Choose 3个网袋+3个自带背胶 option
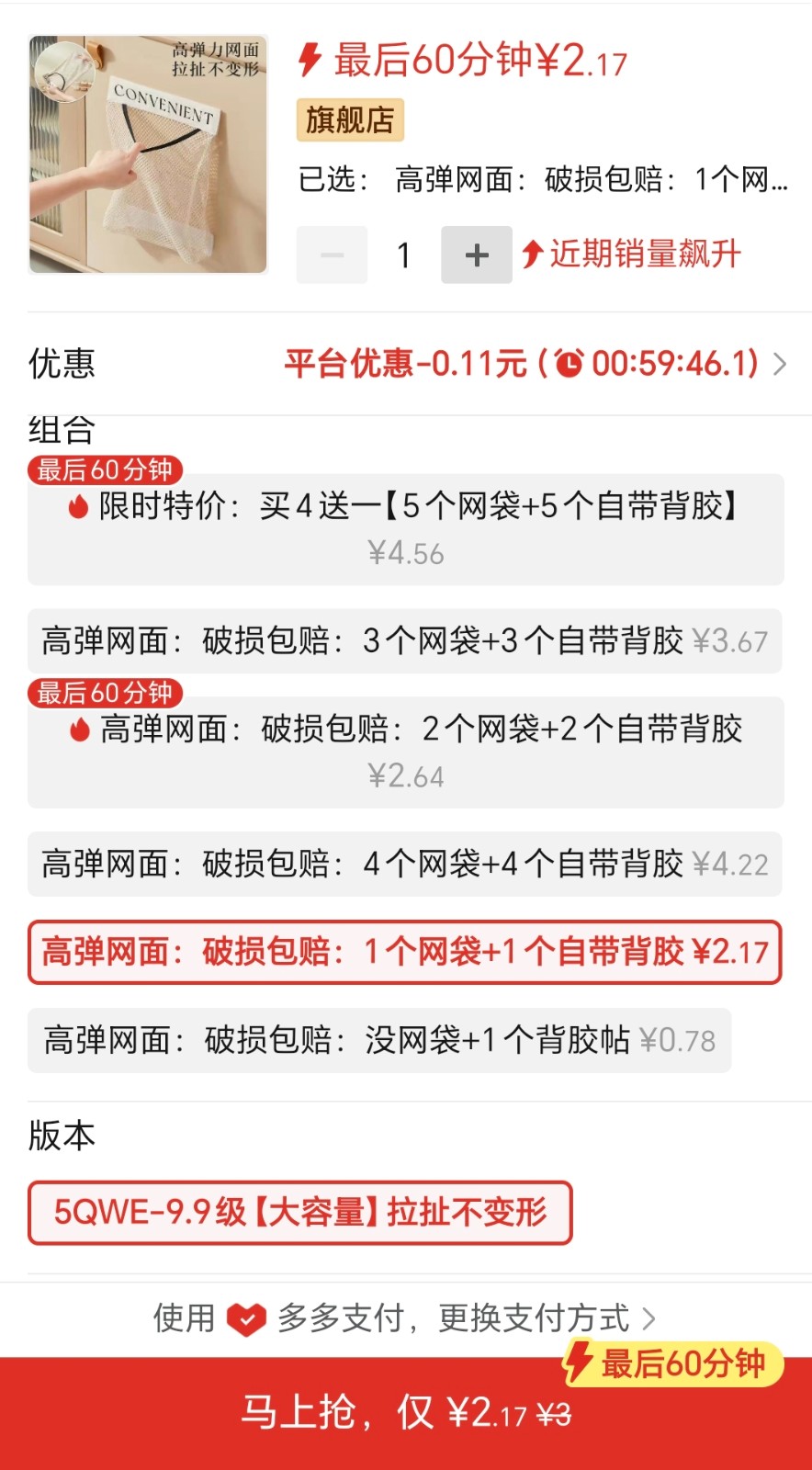The height and width of the screenshot is (1470, 812). 404,640
